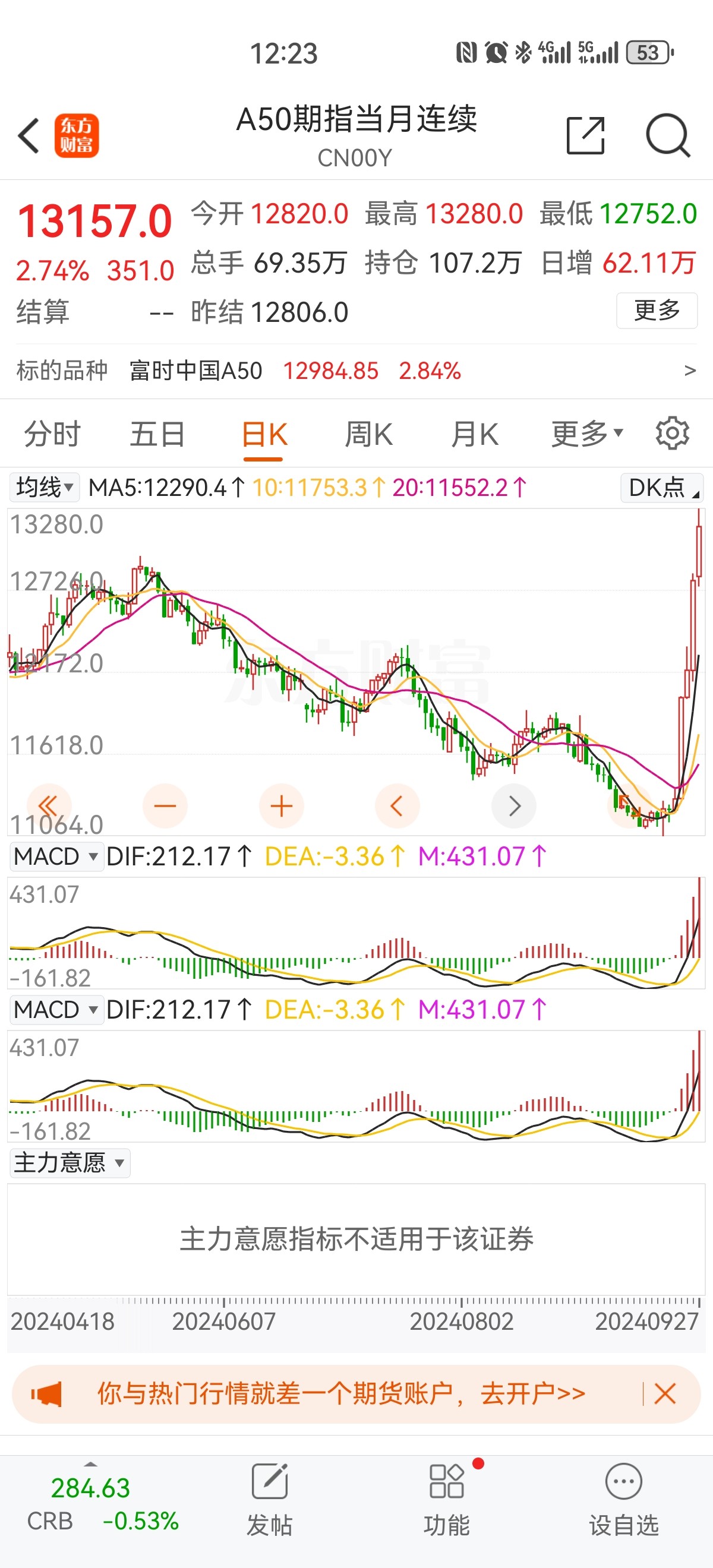
Task: Open chart settings gear icon
Action: click(672, 434)
